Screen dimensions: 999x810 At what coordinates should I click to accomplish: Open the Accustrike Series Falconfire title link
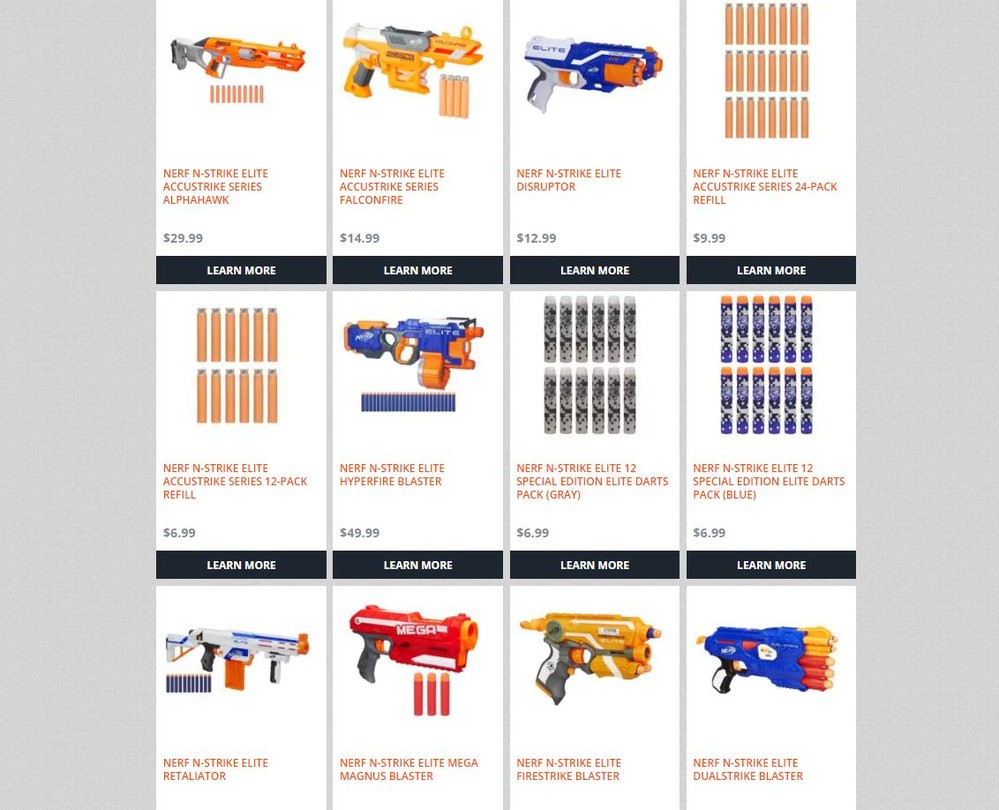pyautogui.click(x=391, y=186)
